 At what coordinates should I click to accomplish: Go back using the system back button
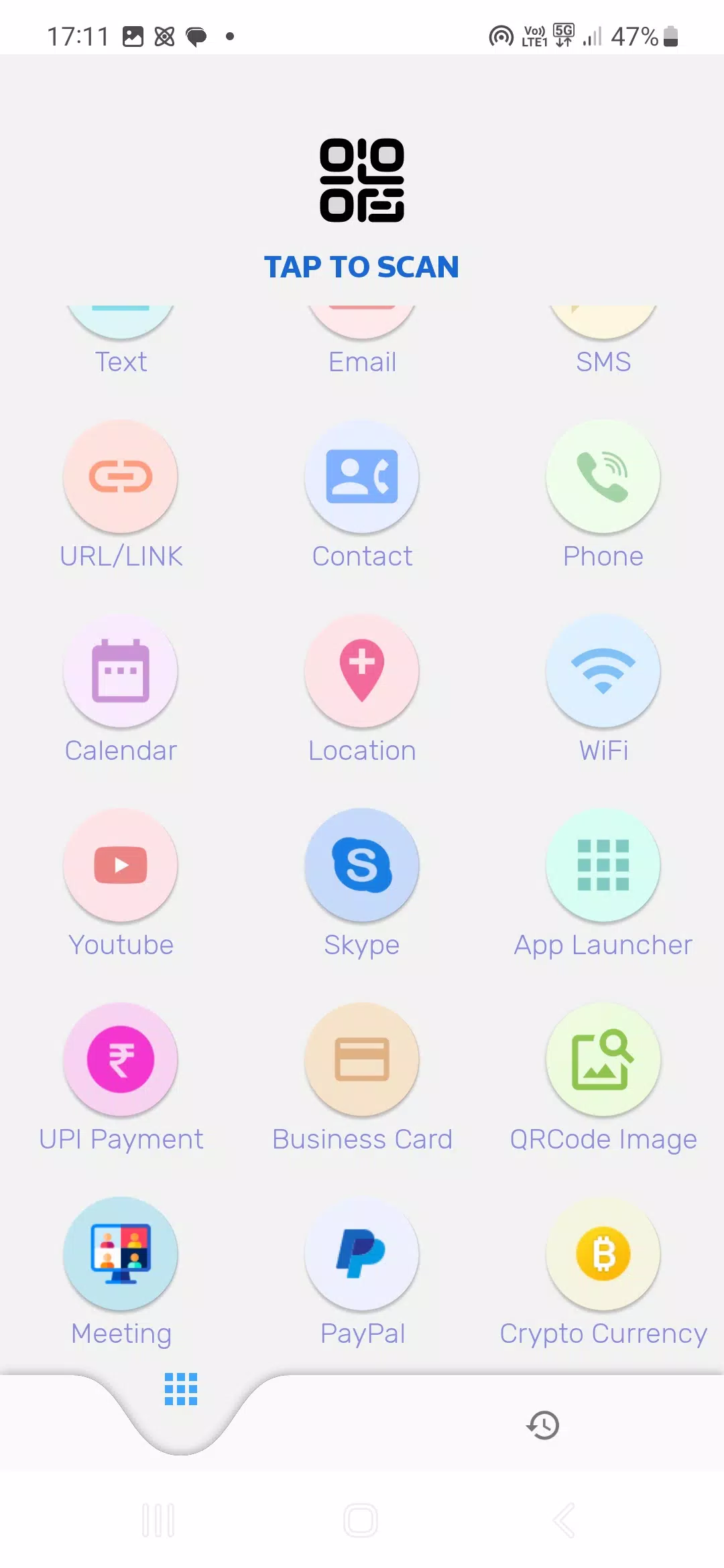(x=564, y=1520)
